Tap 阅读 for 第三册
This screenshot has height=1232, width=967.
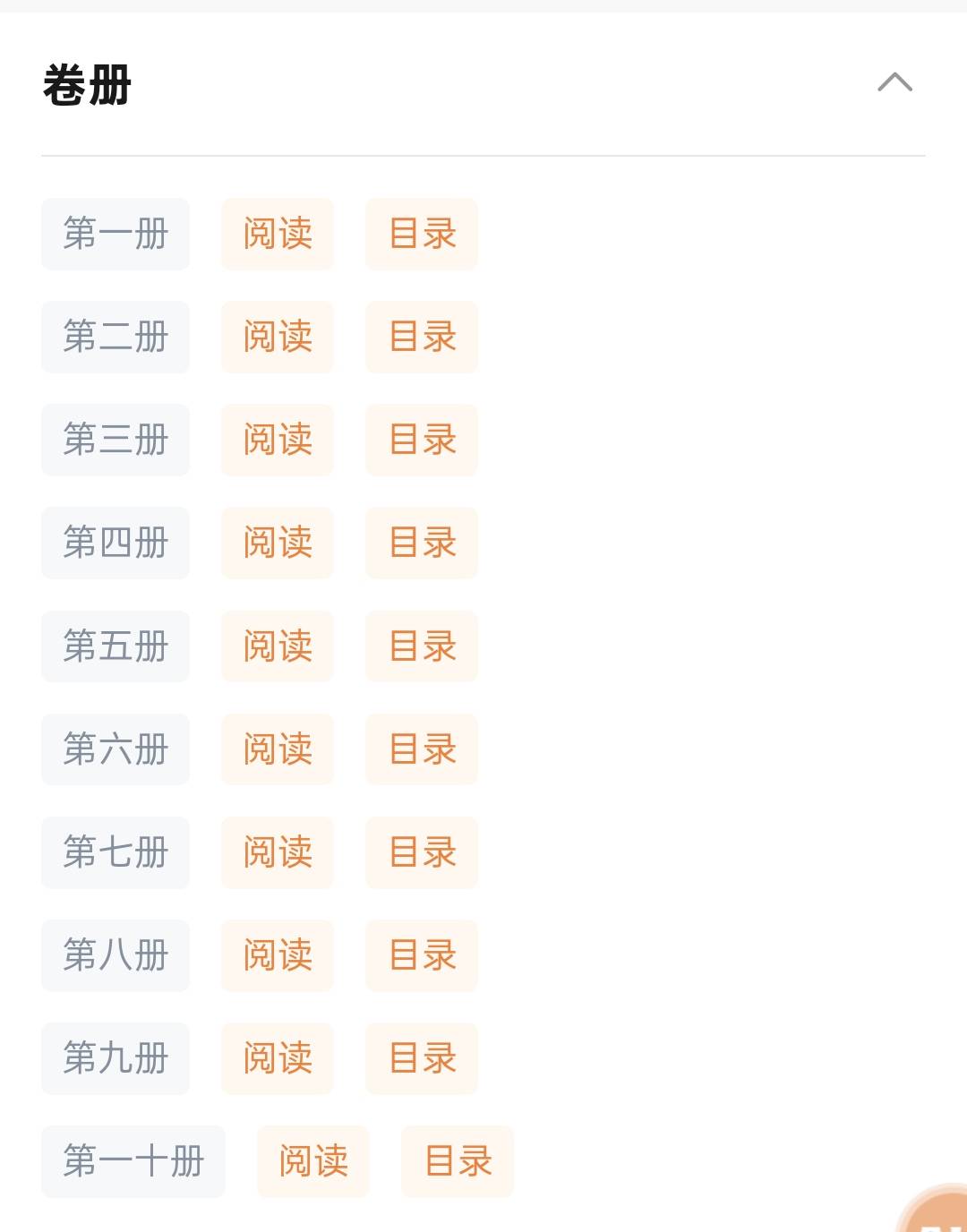278,440
